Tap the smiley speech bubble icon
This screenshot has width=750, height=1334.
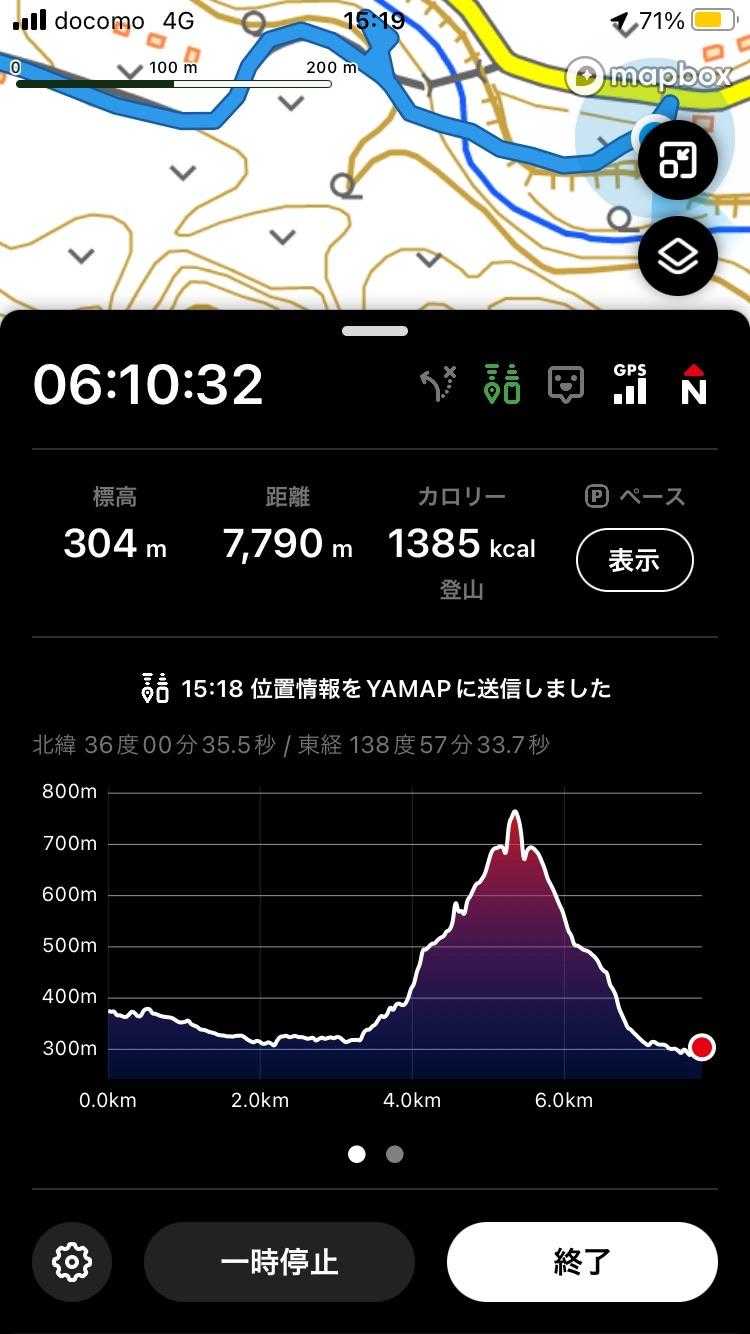(x=566, y=385)
